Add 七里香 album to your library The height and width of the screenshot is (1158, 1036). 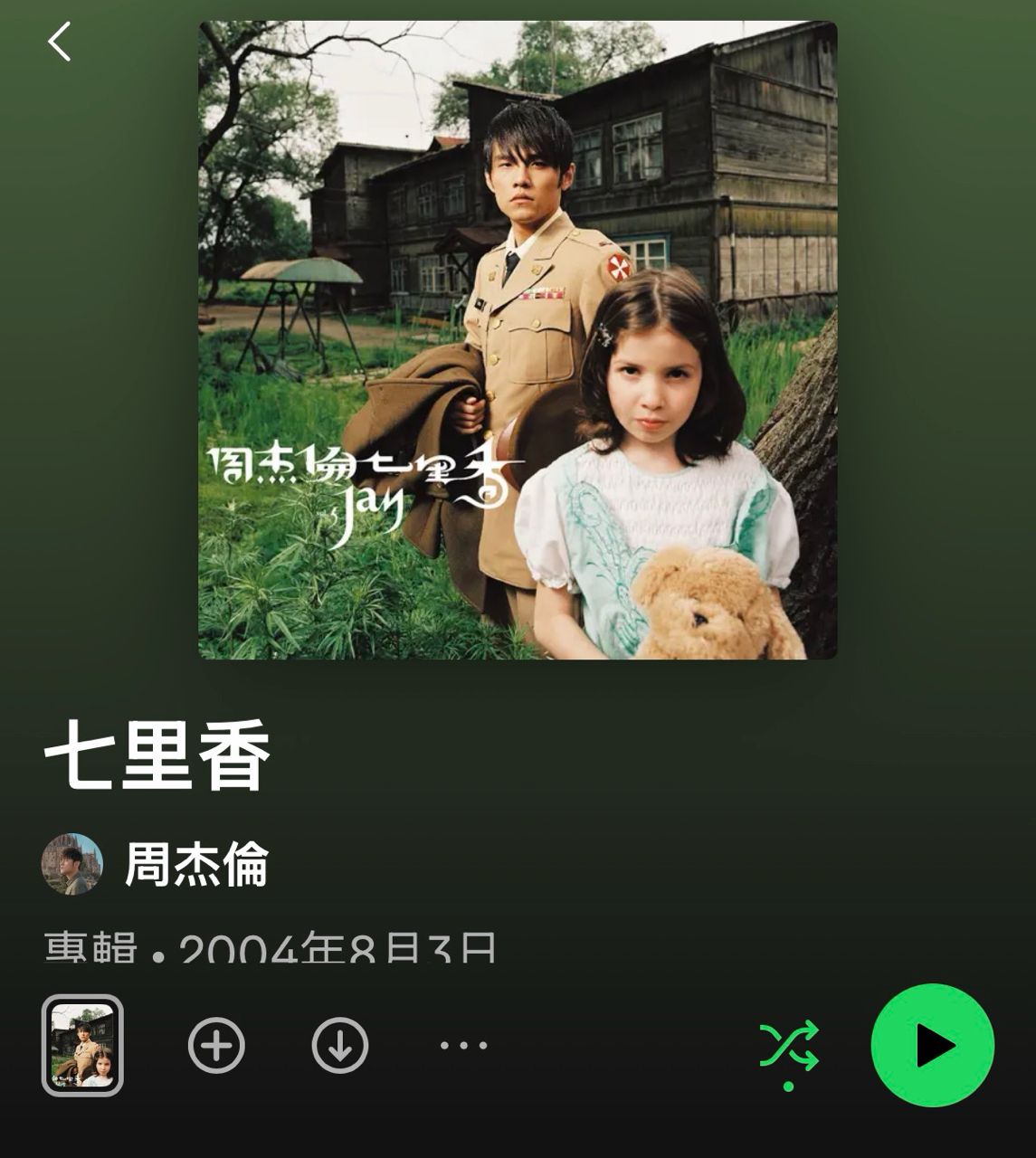point(216,1045)
